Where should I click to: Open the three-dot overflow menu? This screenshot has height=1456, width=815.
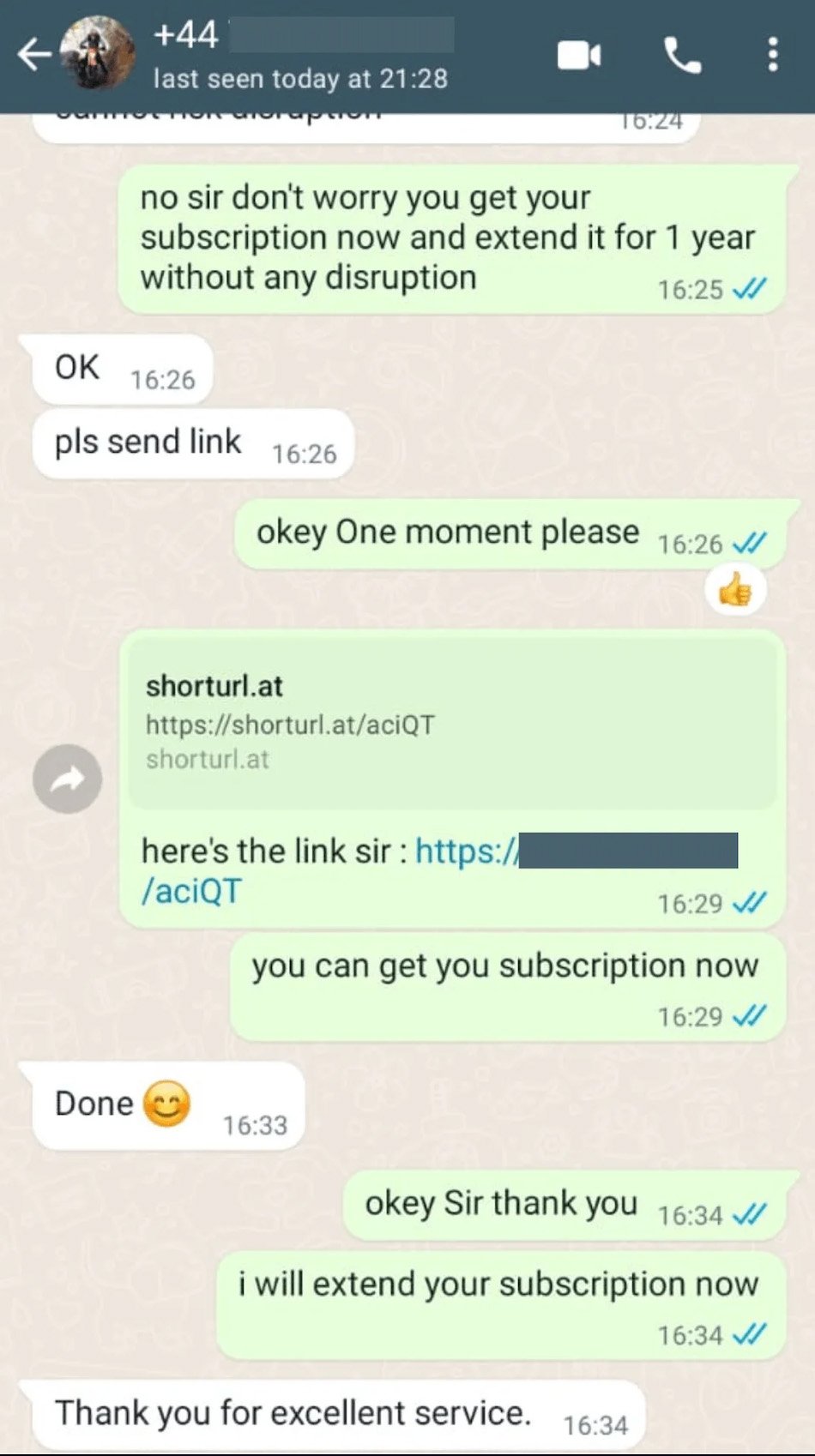click(x=773, y=55)
